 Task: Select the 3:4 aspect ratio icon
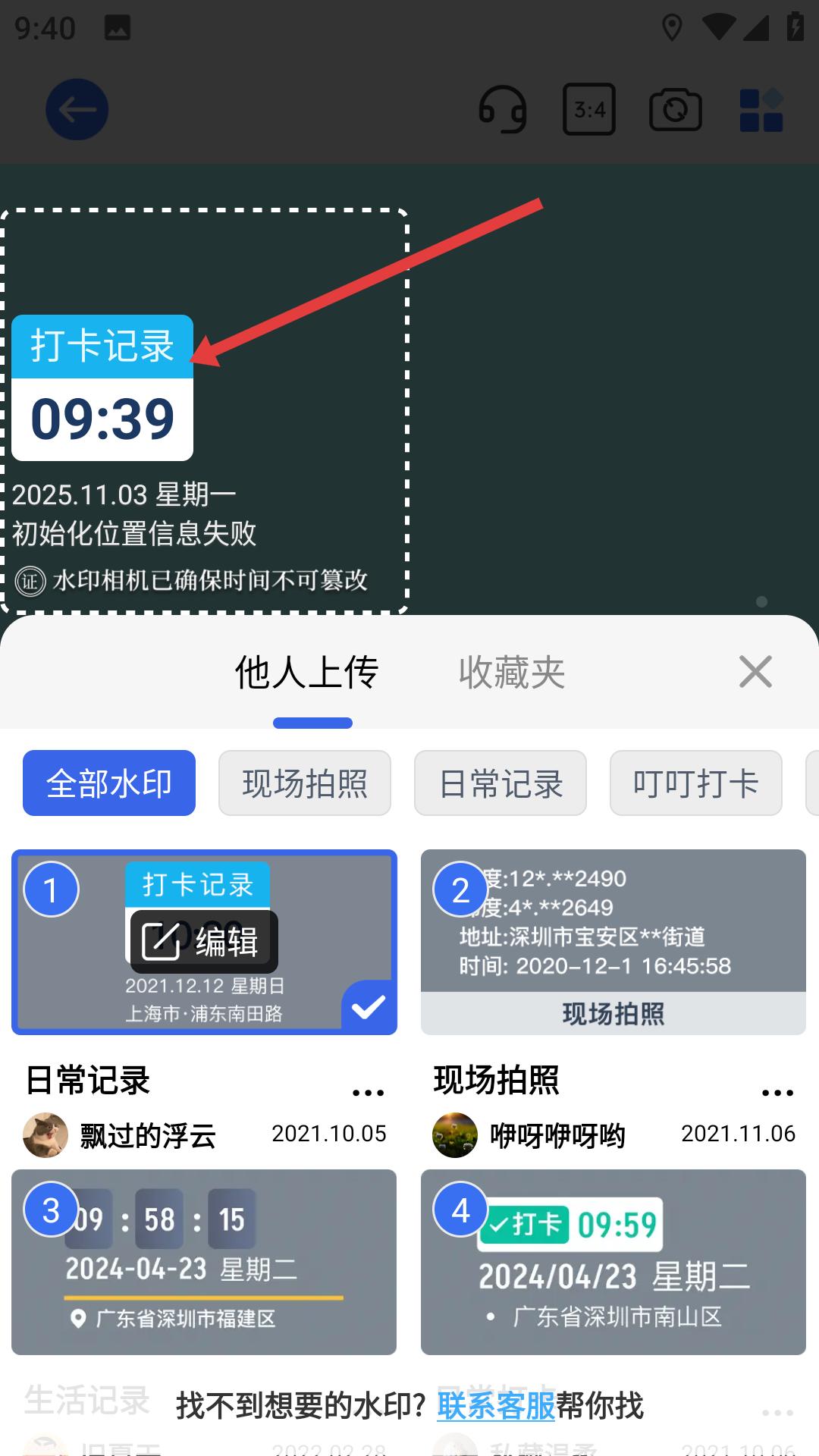[589, 108]
